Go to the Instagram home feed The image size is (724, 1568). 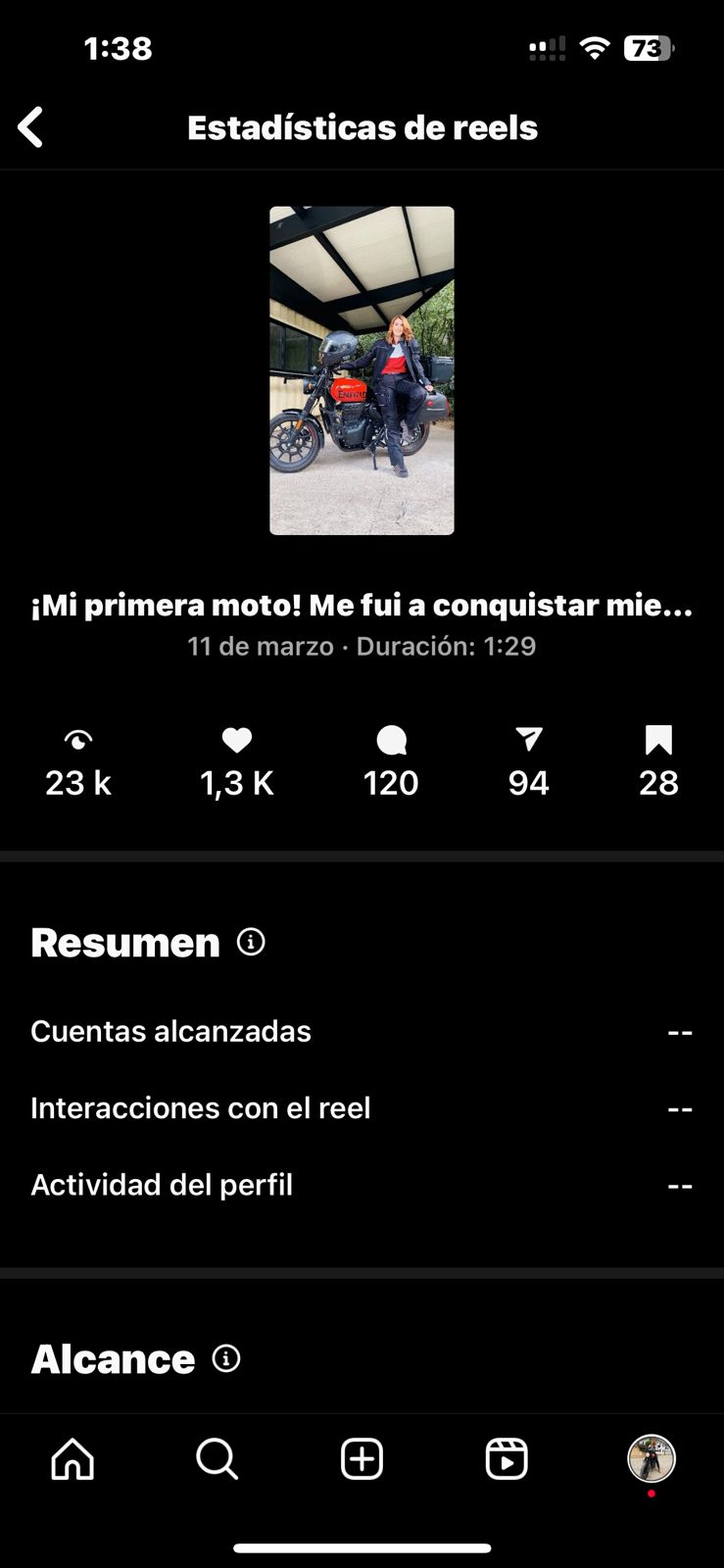click(72, 1459)
